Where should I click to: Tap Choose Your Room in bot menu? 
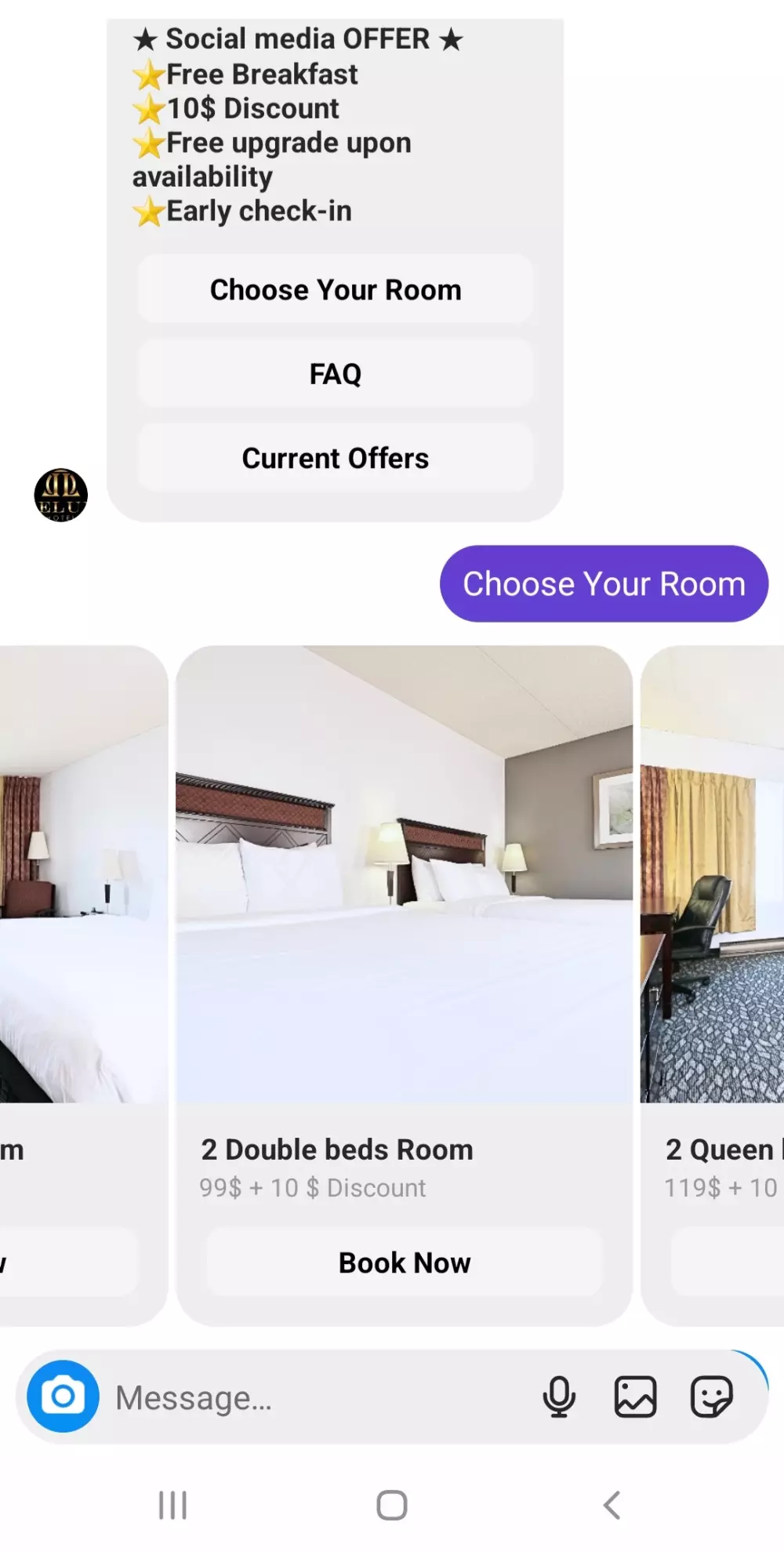336,289
